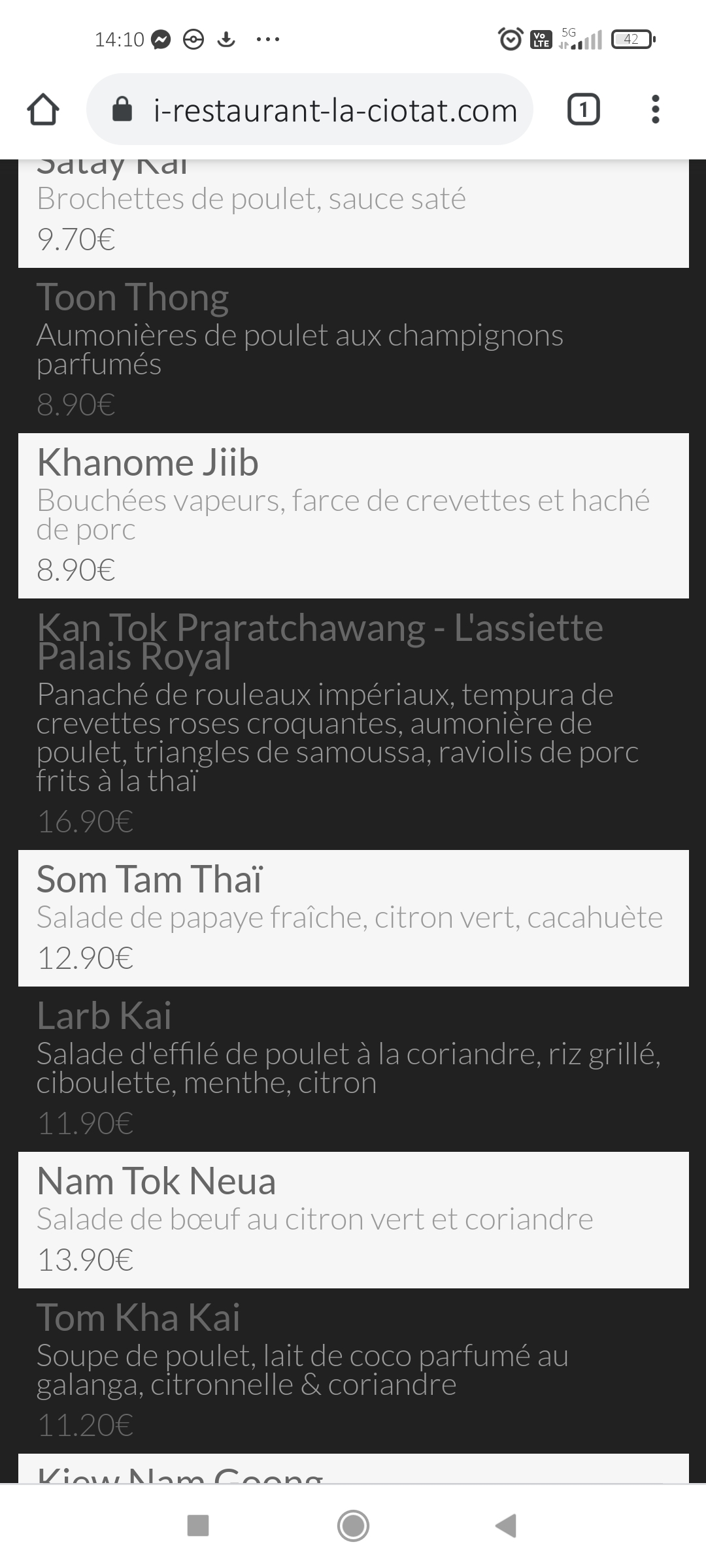Tap the system home button

353,1526
